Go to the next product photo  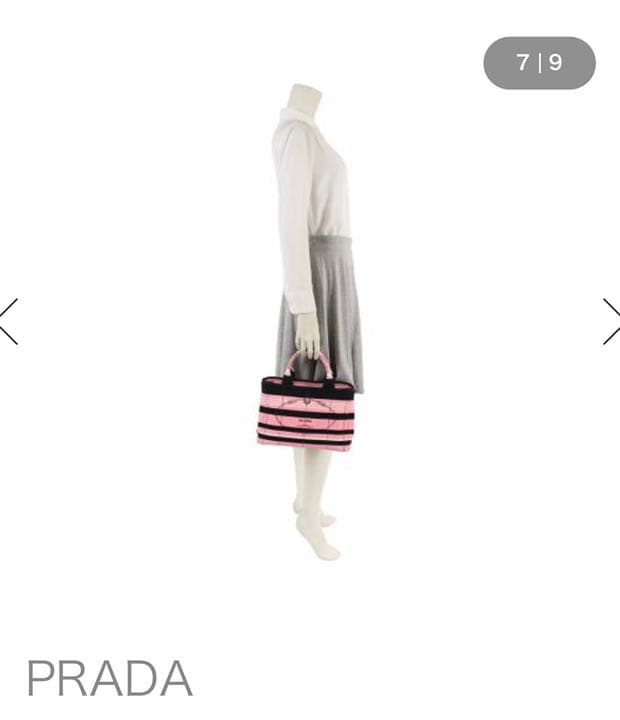click(610, 322)
